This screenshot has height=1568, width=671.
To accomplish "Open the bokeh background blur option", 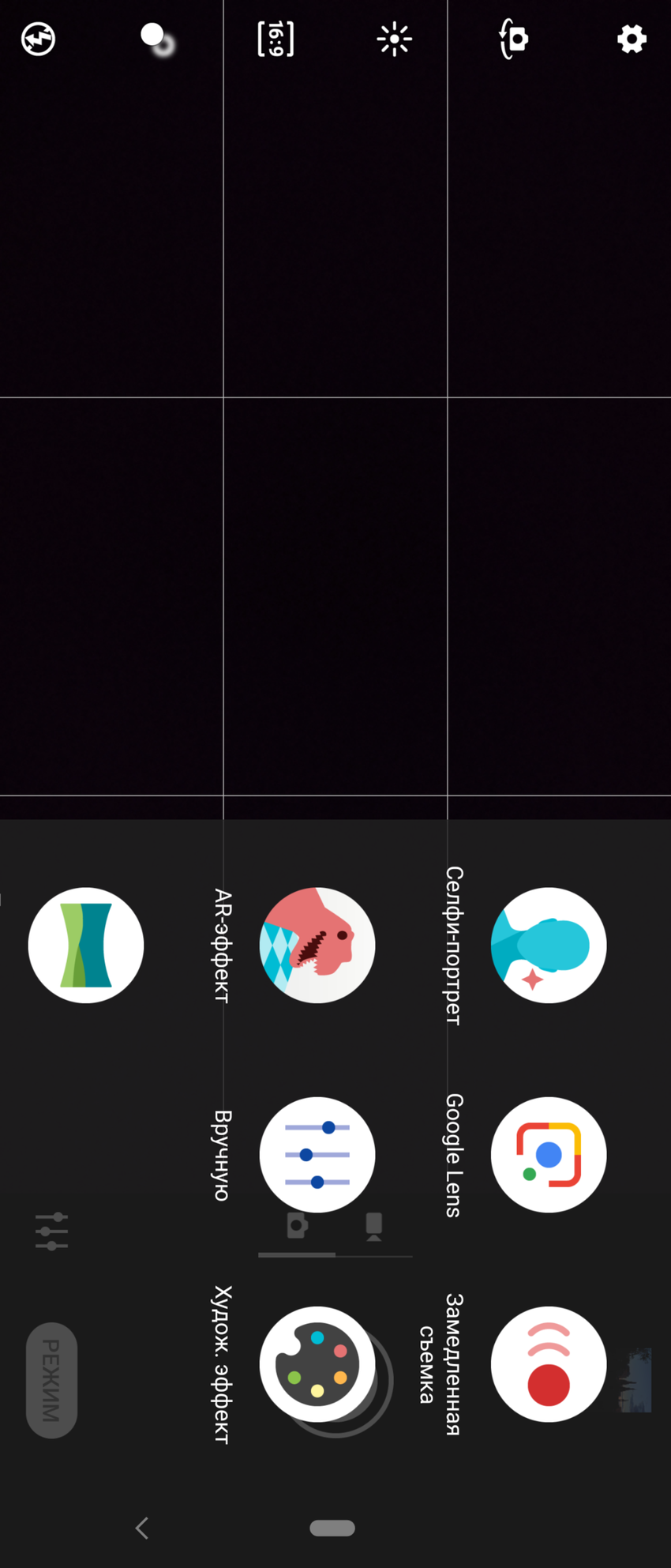I will point(157,39).
